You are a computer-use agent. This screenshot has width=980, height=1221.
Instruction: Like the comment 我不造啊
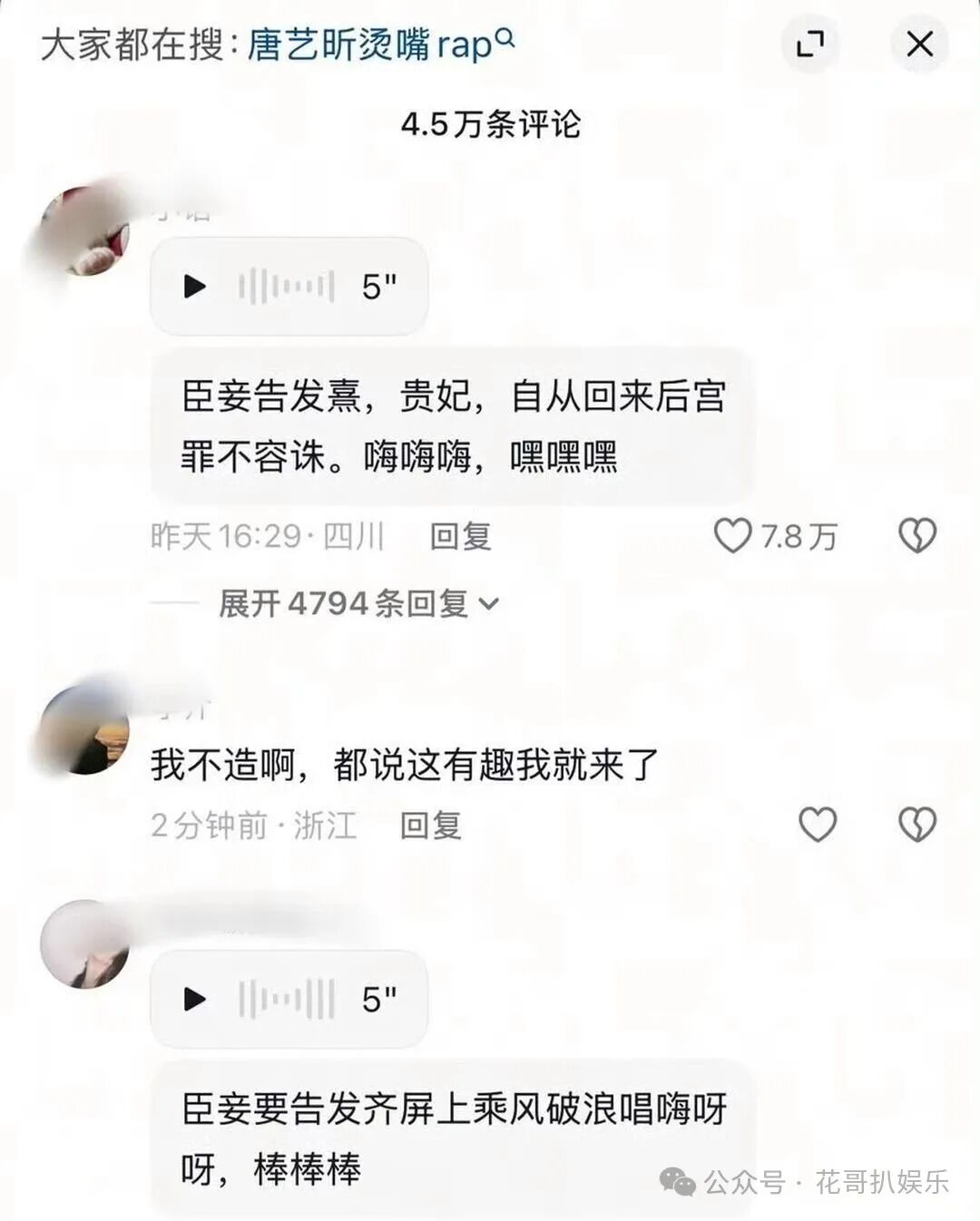click(x=817, y=824)
